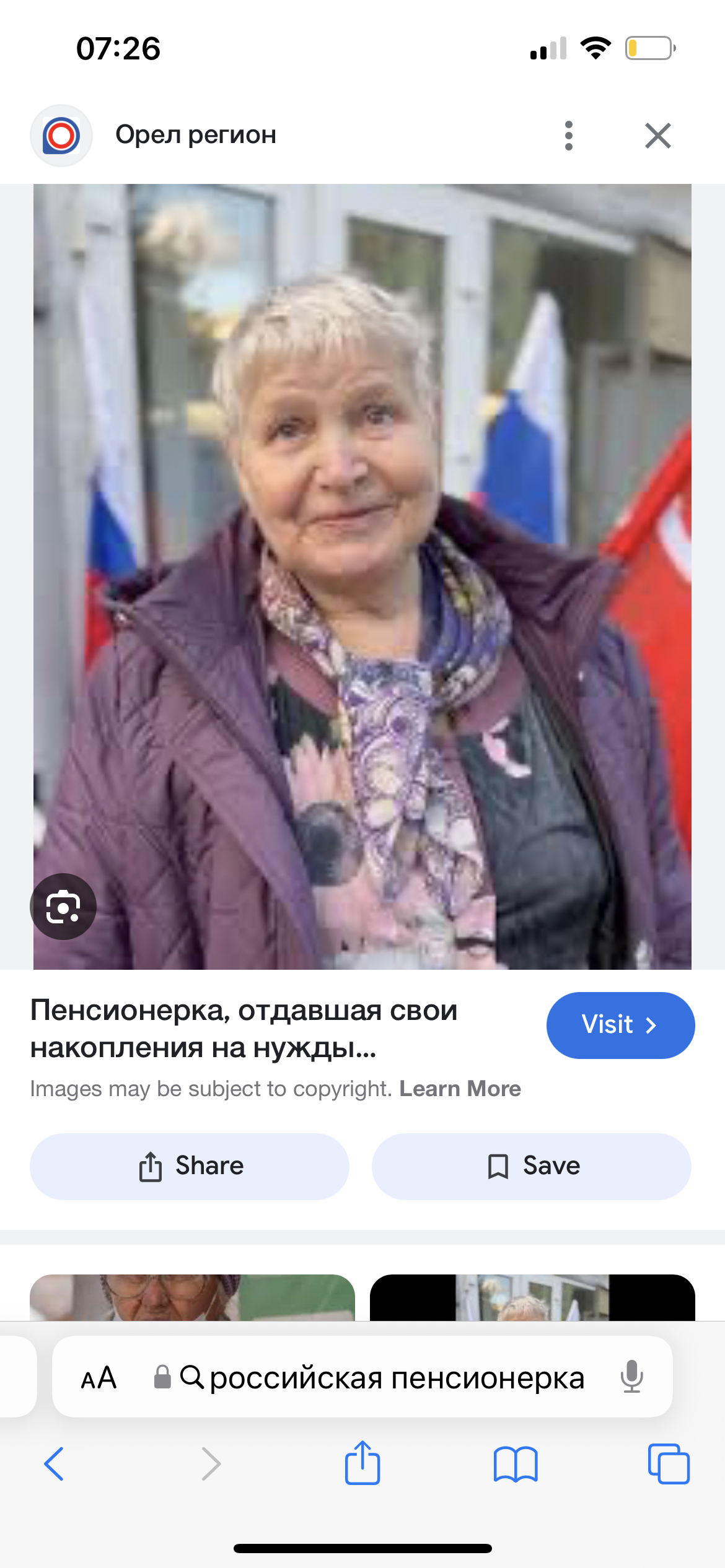Screen dimensions: 725x1568
Task: Visit the source page
Action: [x=620, y=1025]
